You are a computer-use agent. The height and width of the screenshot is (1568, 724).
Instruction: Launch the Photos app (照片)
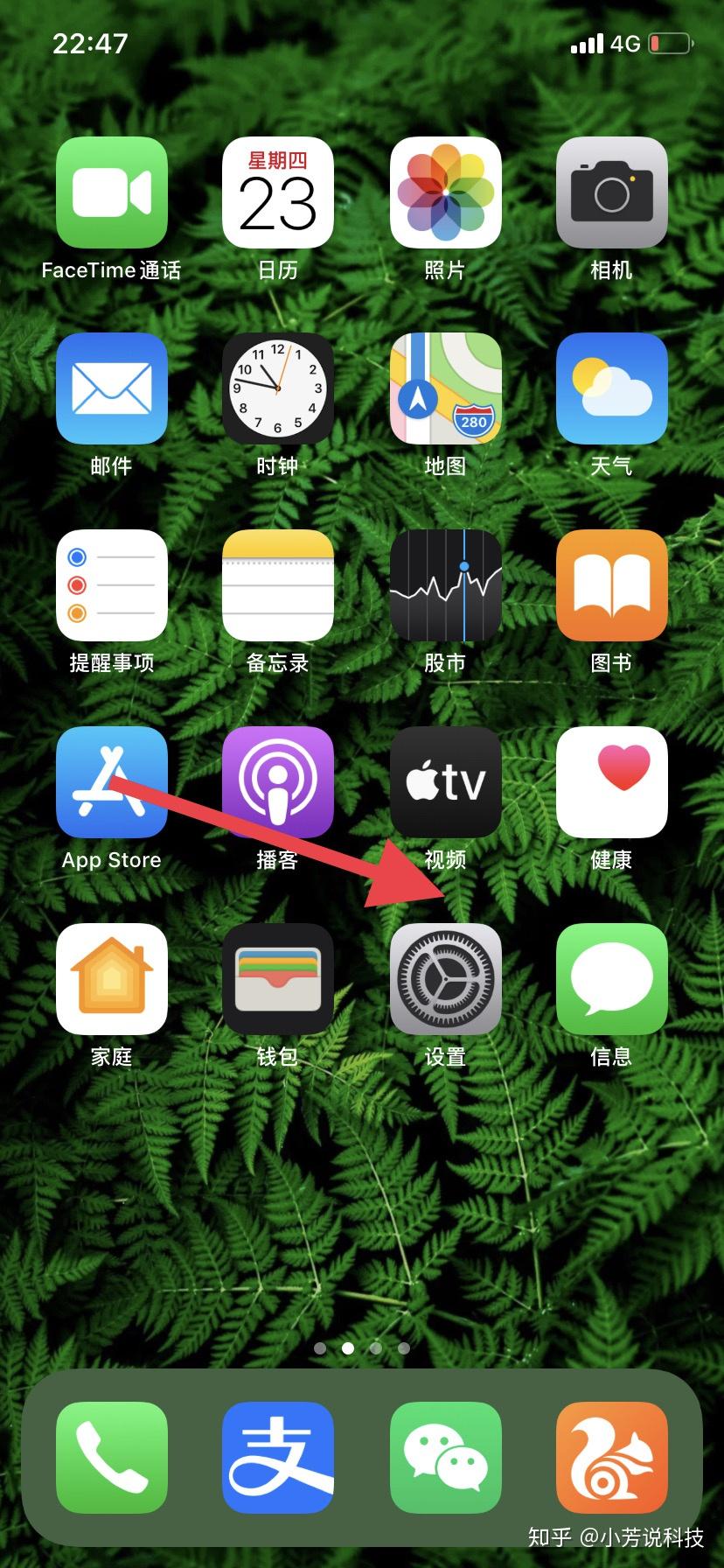445,192
